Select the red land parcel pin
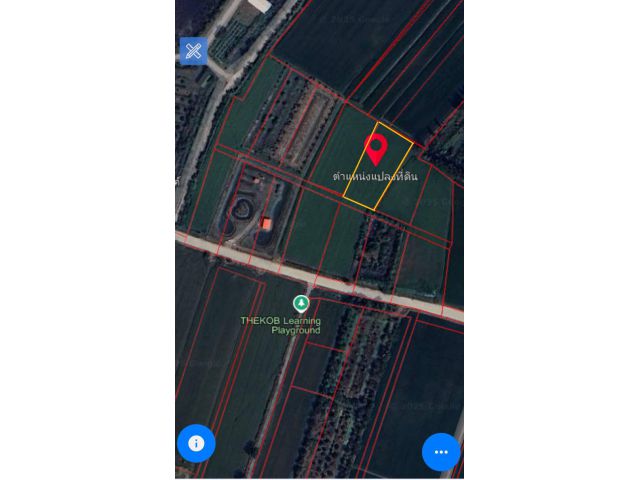This screenshot has width=640, height=480. (x=377, y=148)
